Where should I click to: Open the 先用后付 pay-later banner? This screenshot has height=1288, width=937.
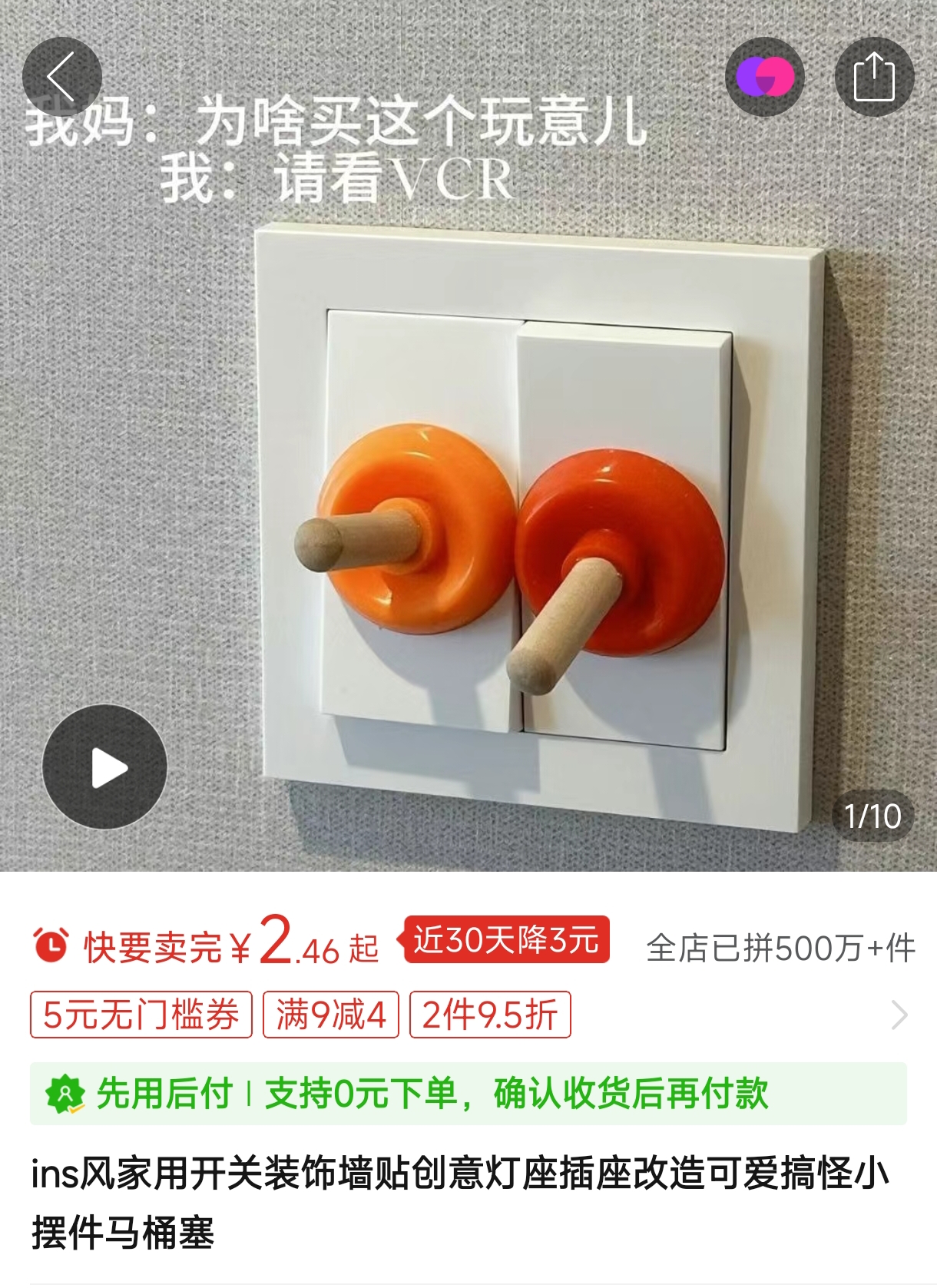[x=468, y=1093]
